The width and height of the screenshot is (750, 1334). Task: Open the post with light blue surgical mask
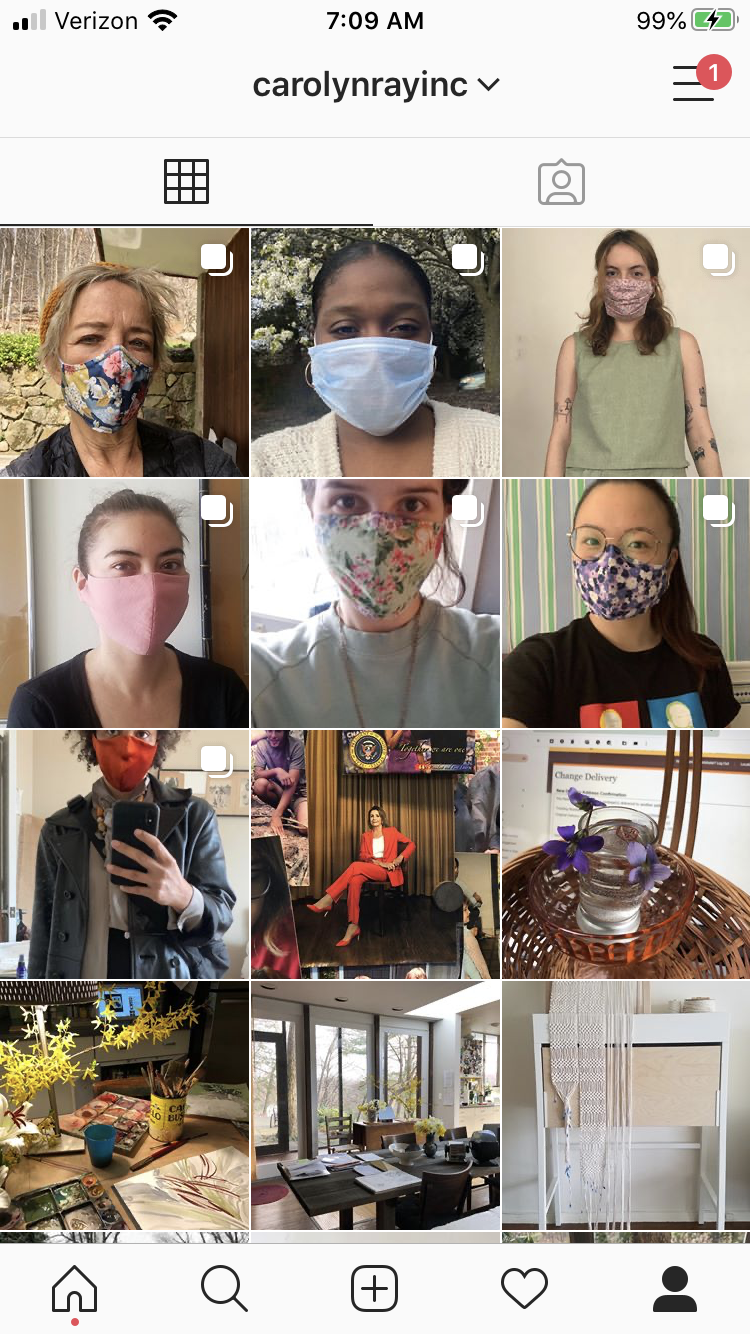pos(375,352)
